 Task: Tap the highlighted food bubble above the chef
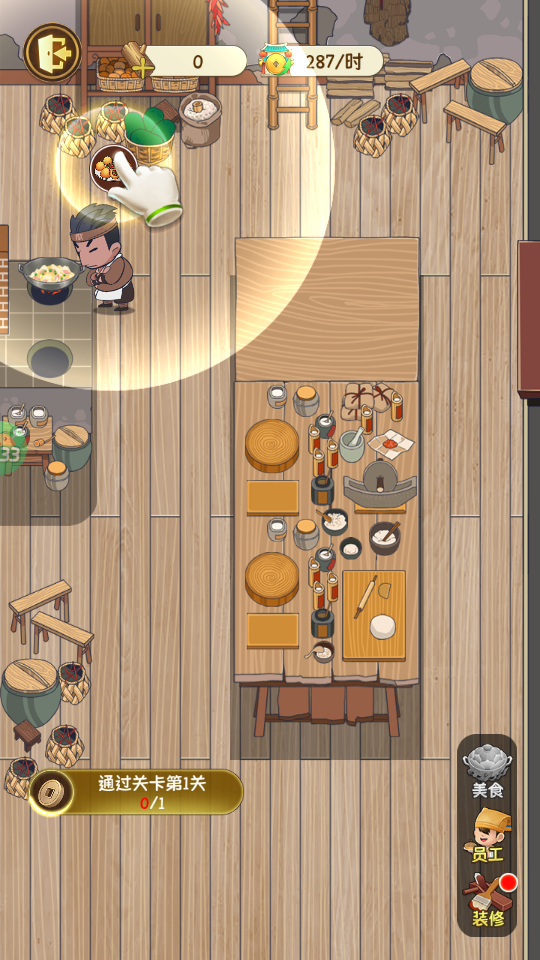113,168
